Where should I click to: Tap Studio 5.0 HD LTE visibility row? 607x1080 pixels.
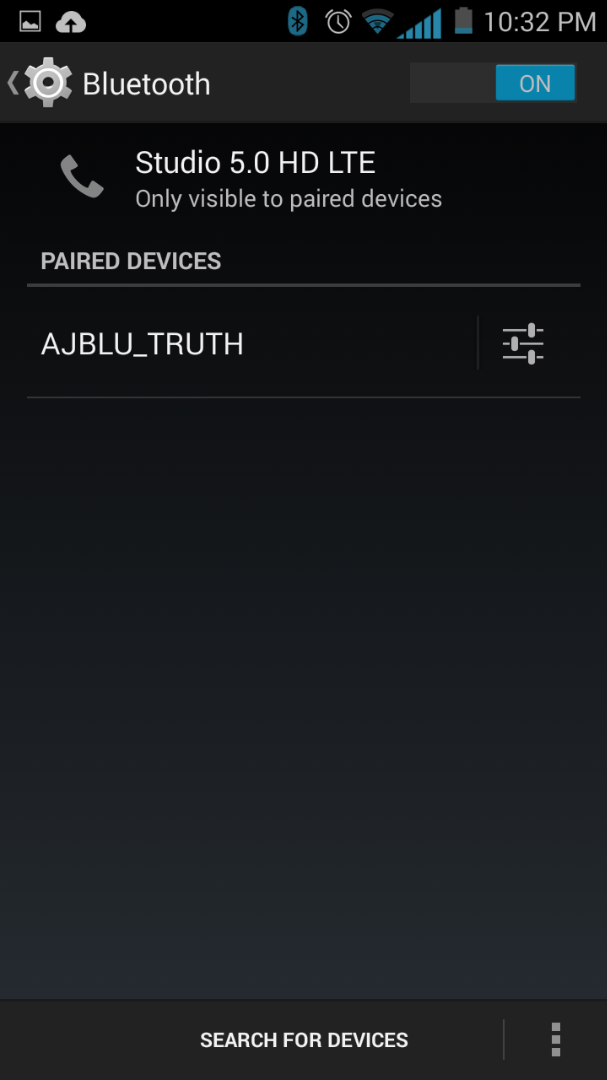coord(288,179)
